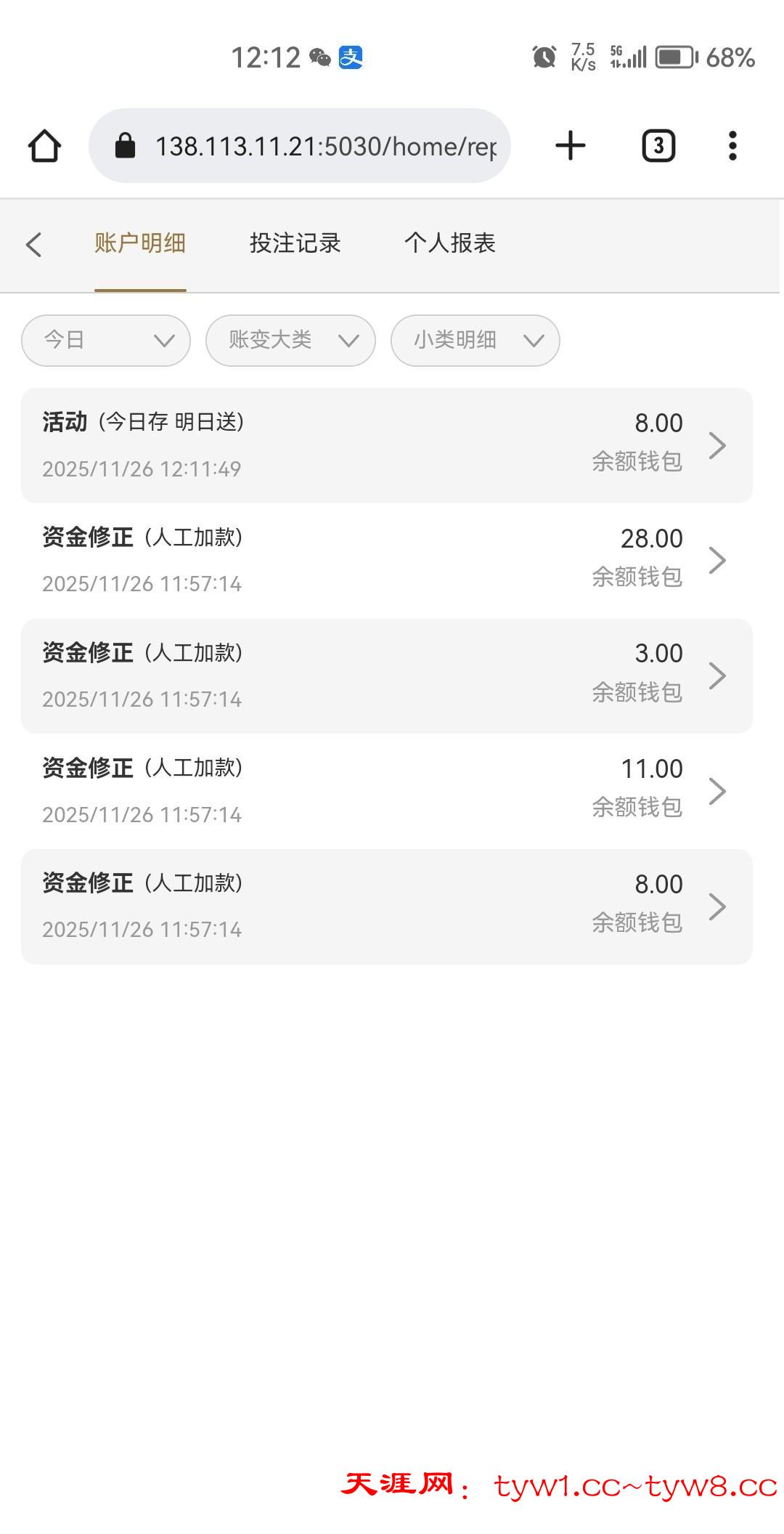
Task: Open the 资金修正 8.00 record
Action: point(387,906)
